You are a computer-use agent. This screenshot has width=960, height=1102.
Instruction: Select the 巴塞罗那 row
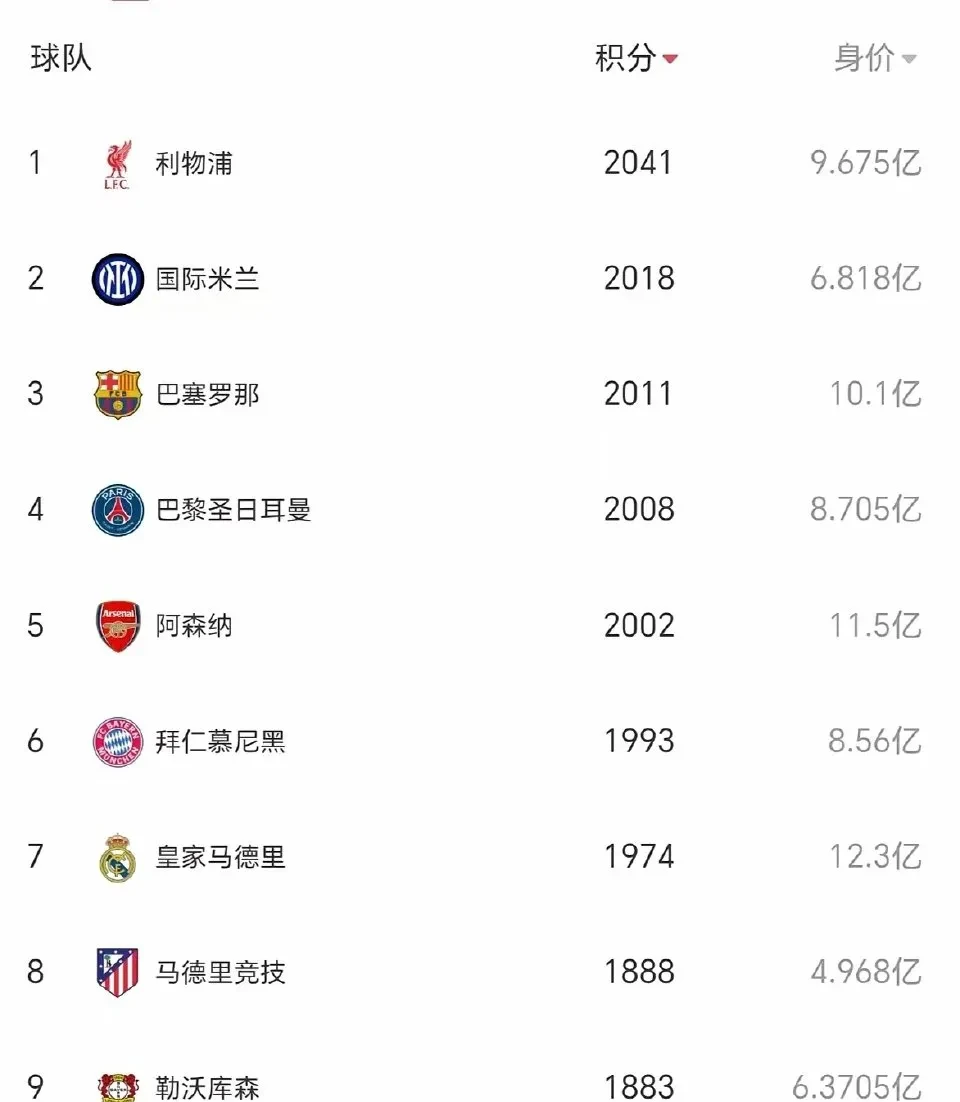click(207, 394)
